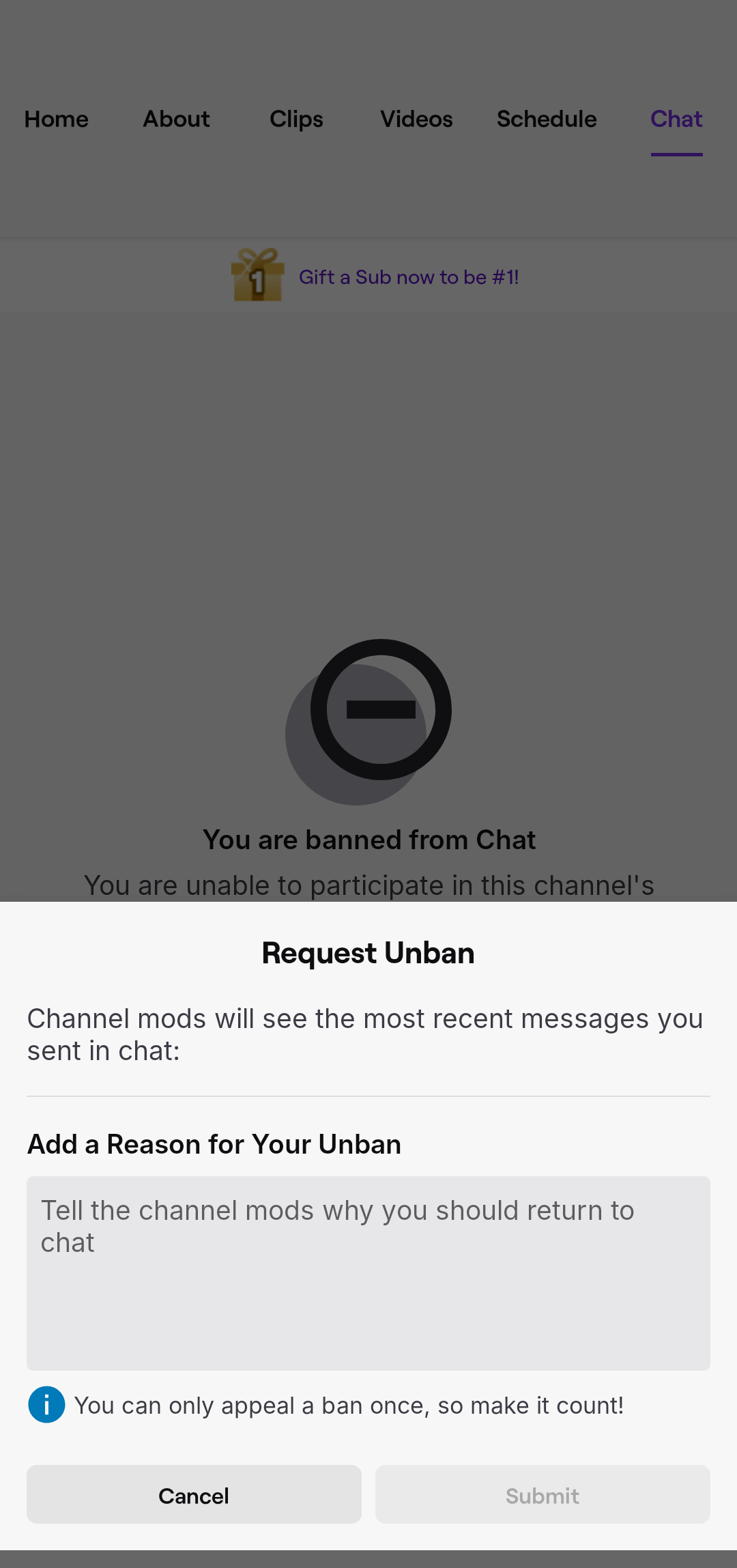Submit the unban request
The height and width of the screenshot is (1568, 737).
coord(543,1494)
